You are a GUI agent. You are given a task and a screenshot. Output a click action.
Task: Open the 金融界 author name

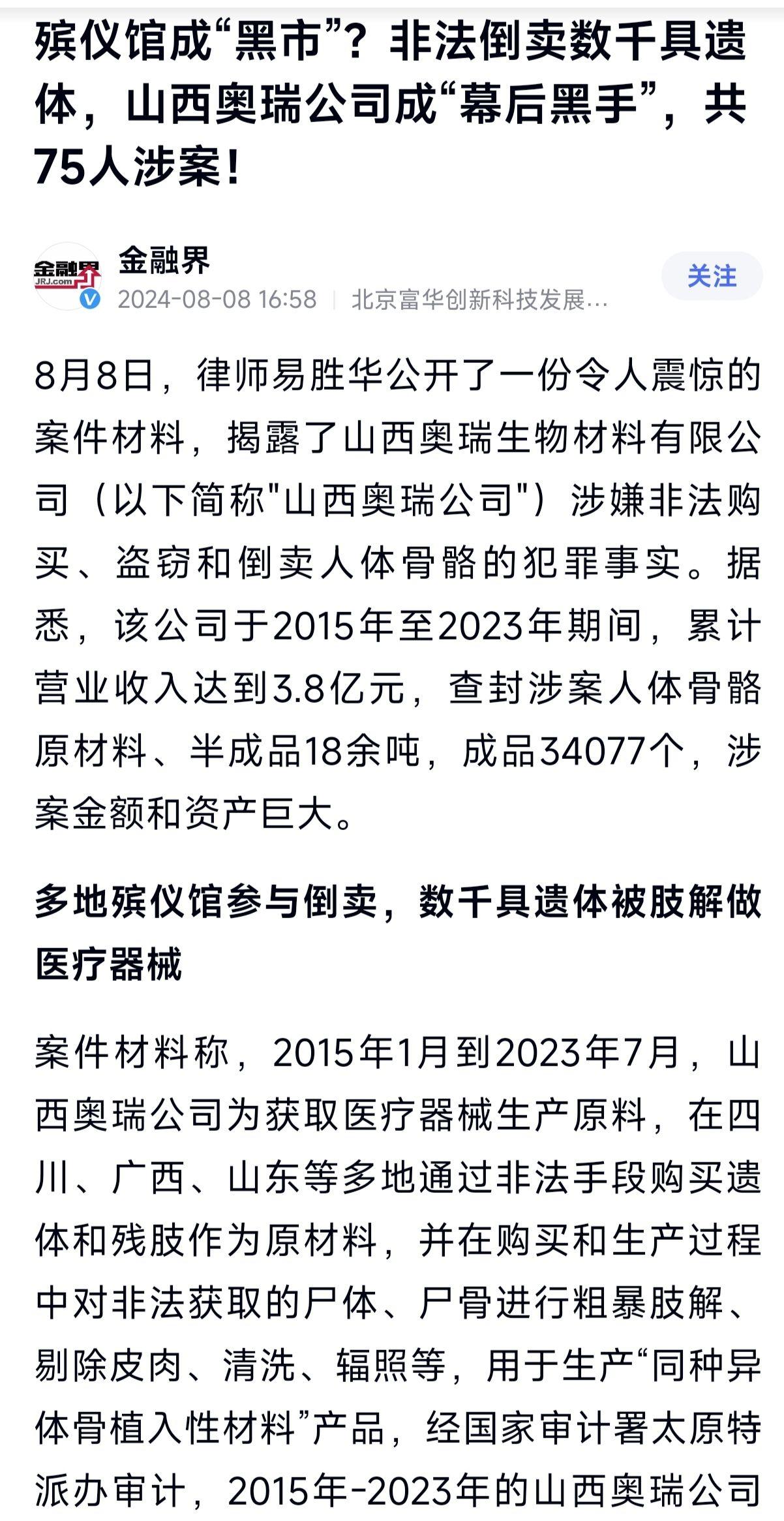click(x=164, y=260)
